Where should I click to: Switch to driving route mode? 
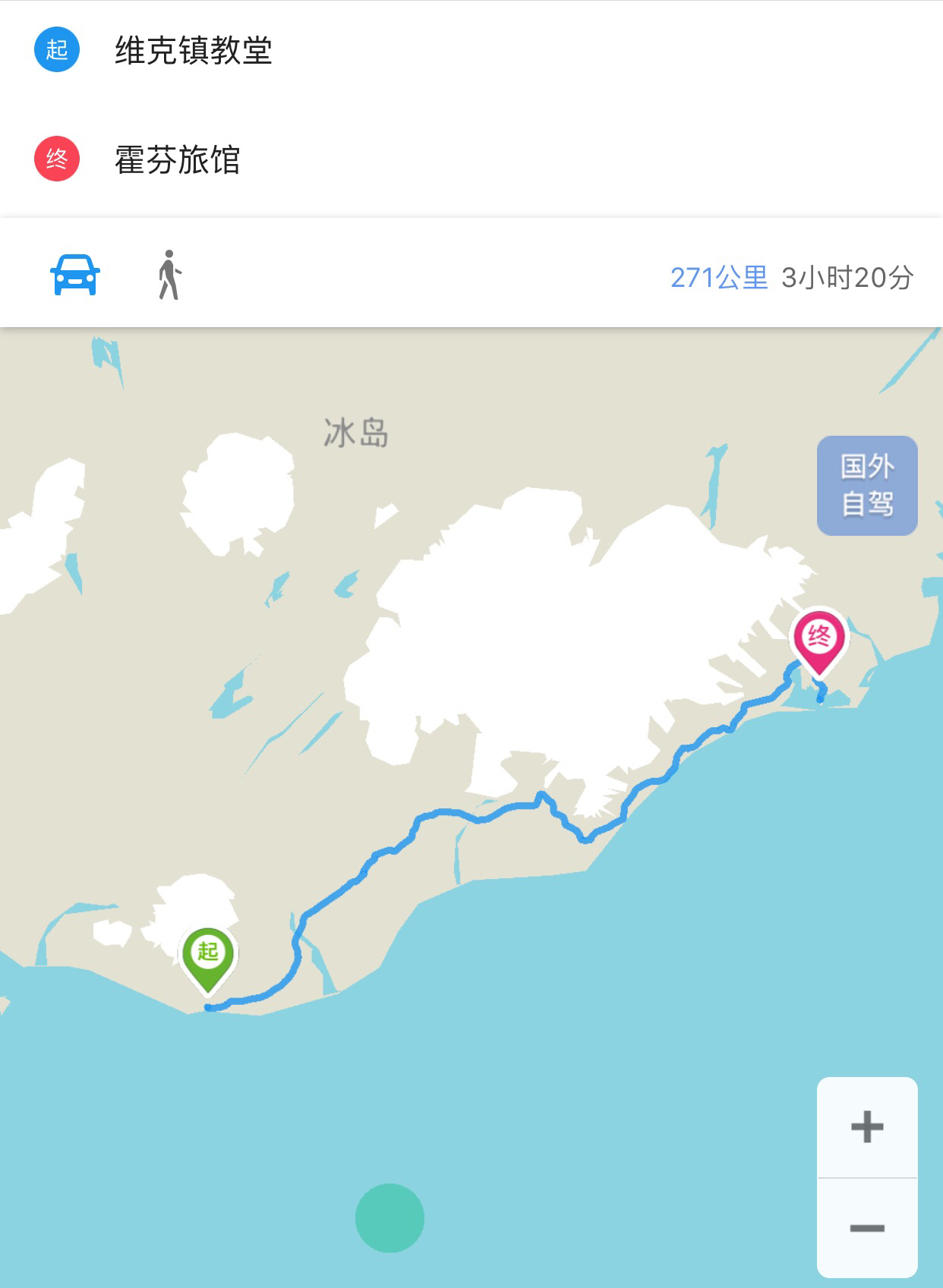(x=74, y=275)
